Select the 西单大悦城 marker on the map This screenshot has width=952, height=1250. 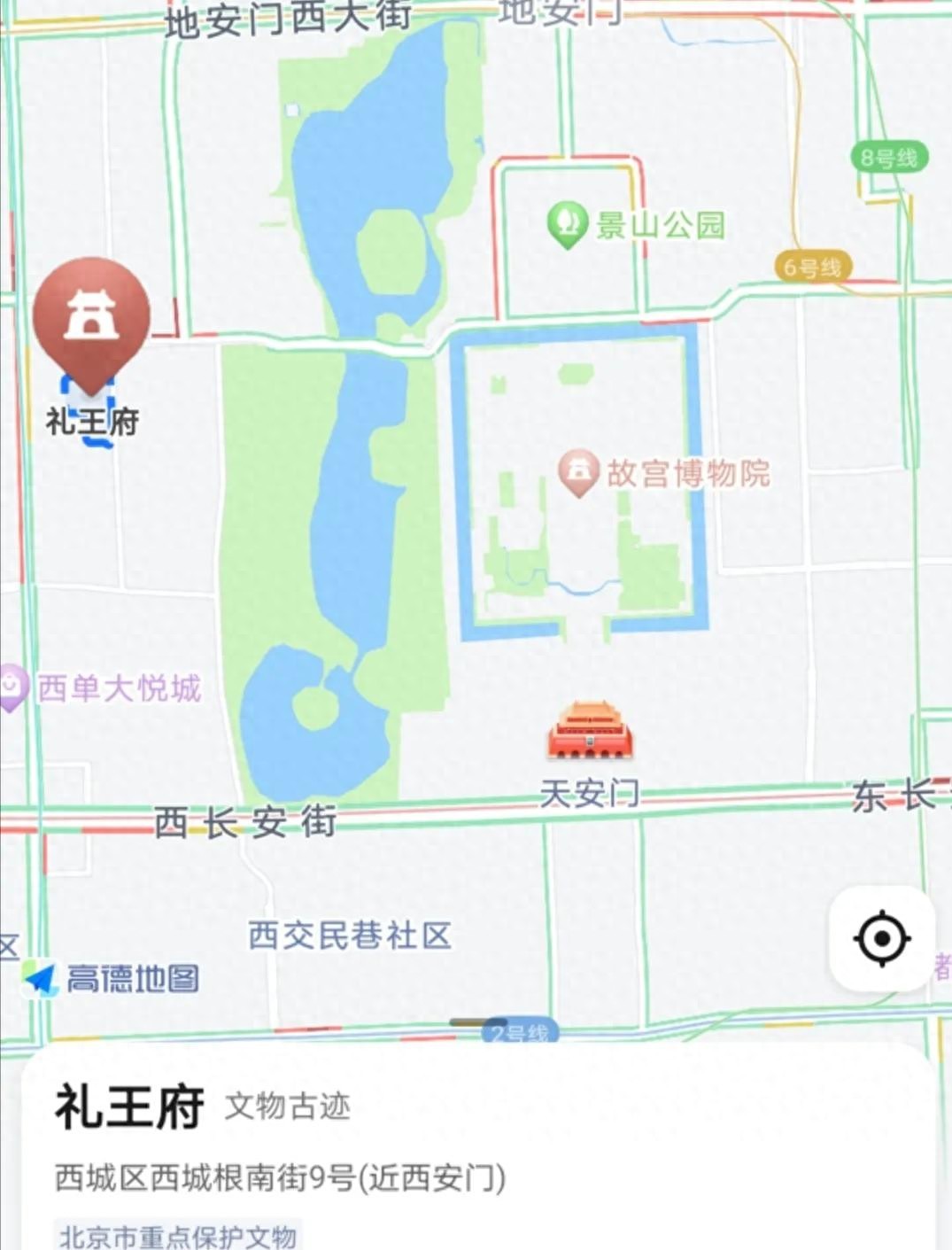pos(12,687)
